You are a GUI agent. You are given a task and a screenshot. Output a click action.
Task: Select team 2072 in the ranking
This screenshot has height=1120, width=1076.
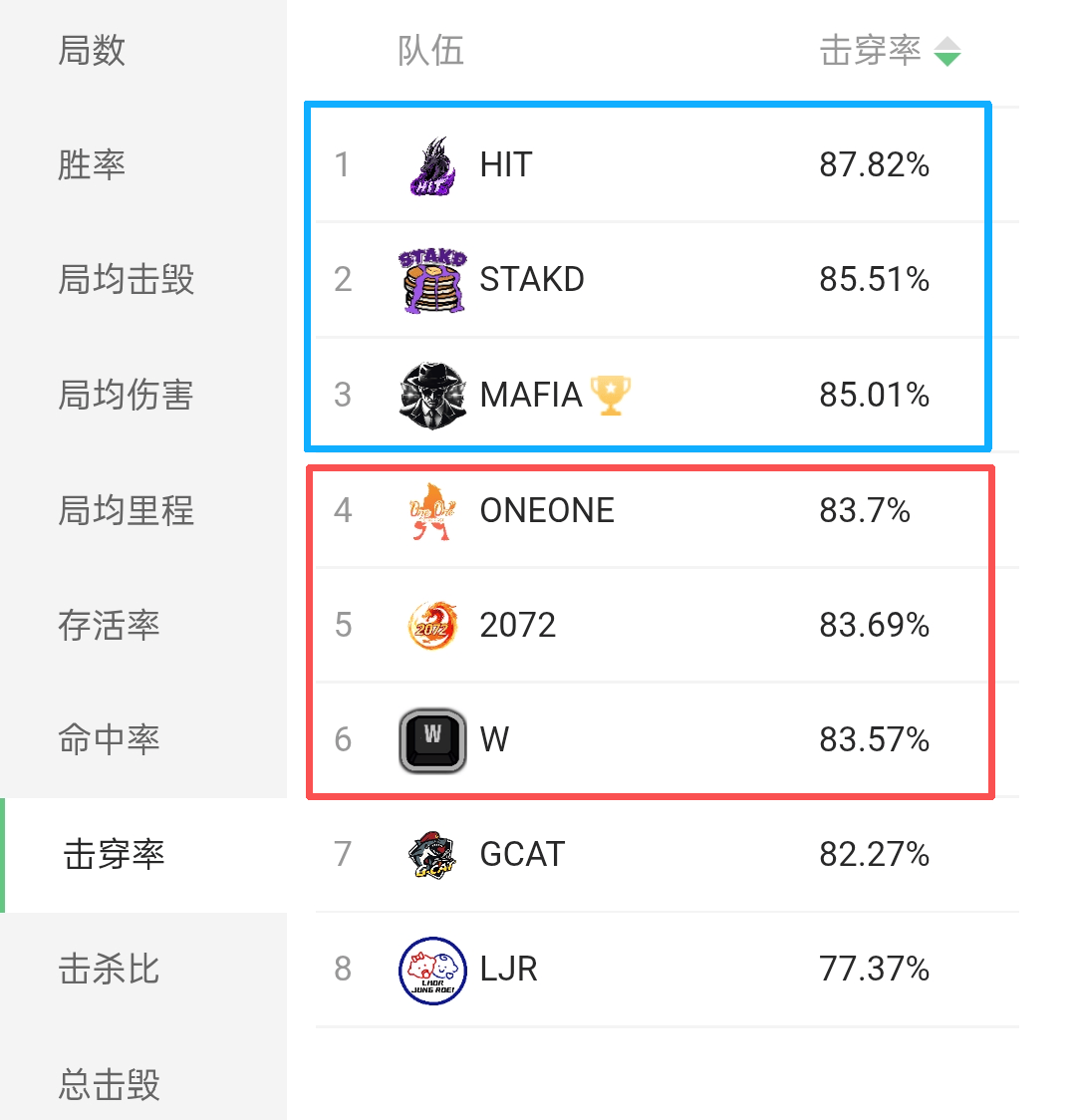pos(648,625)
